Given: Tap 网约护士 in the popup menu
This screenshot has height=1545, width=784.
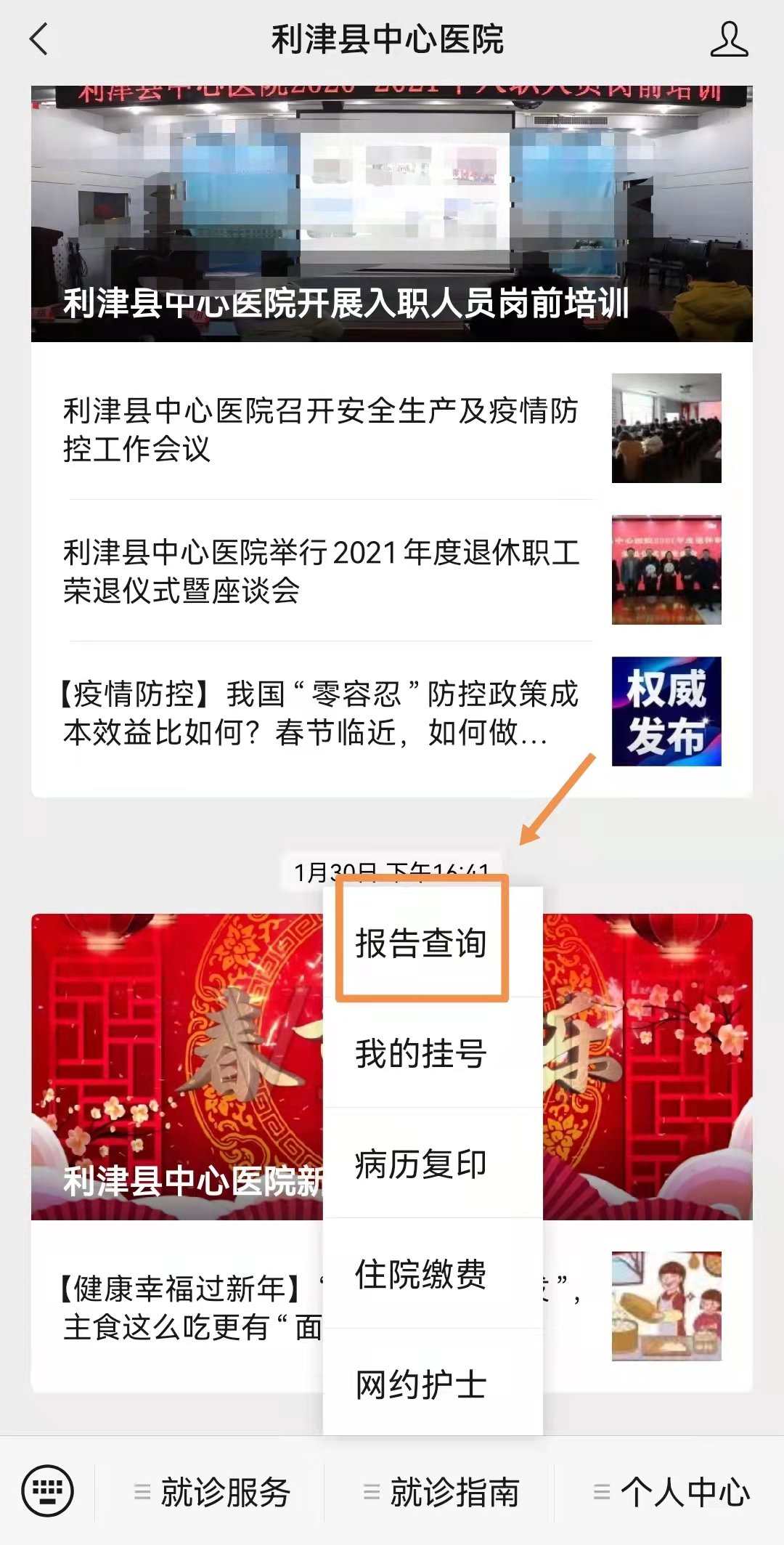Looking at the screenshot, I should 421,1384.
